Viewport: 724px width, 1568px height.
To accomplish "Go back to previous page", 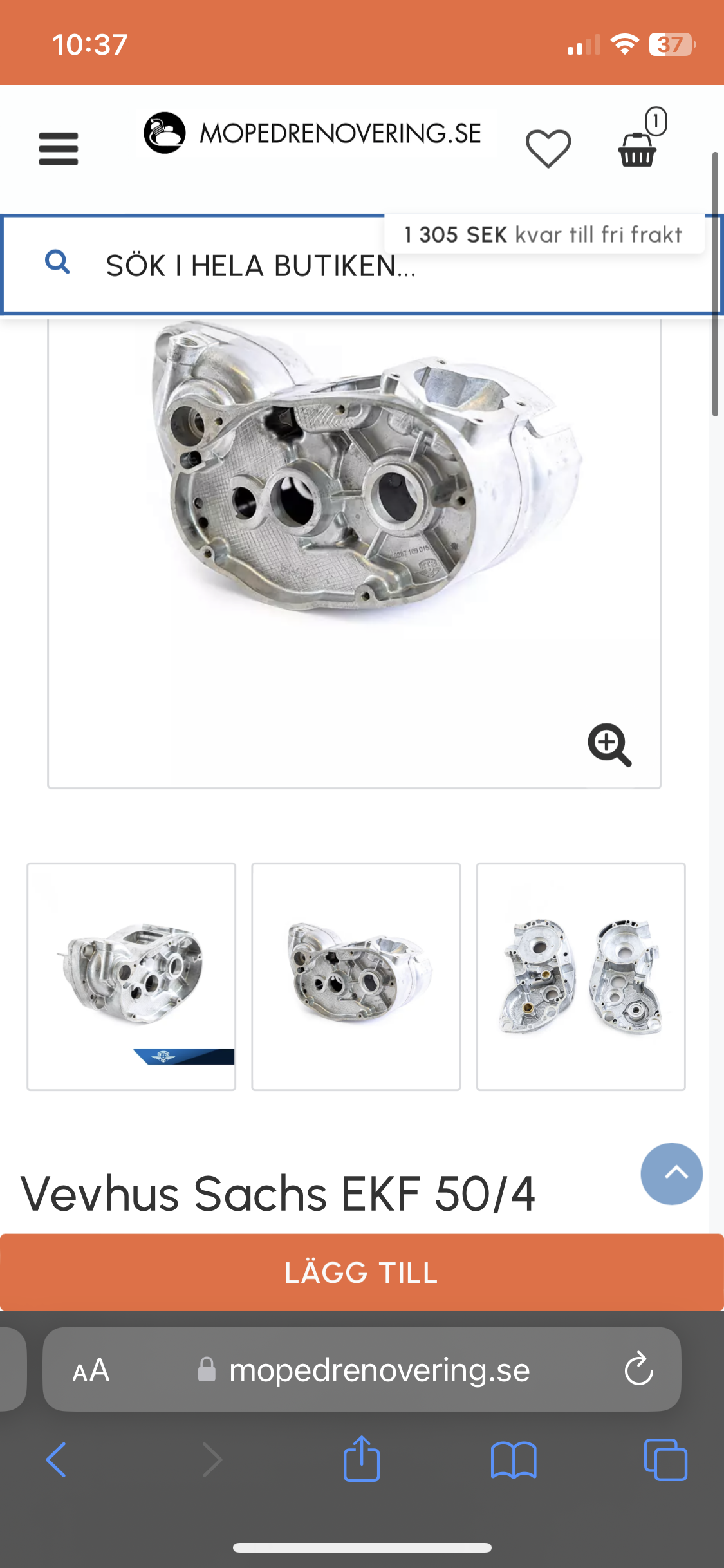I will point(57,1459).
